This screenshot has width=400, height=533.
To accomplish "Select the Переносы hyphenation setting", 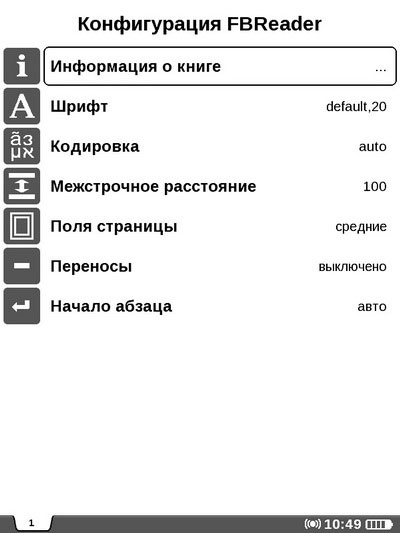I will (220, 266).
